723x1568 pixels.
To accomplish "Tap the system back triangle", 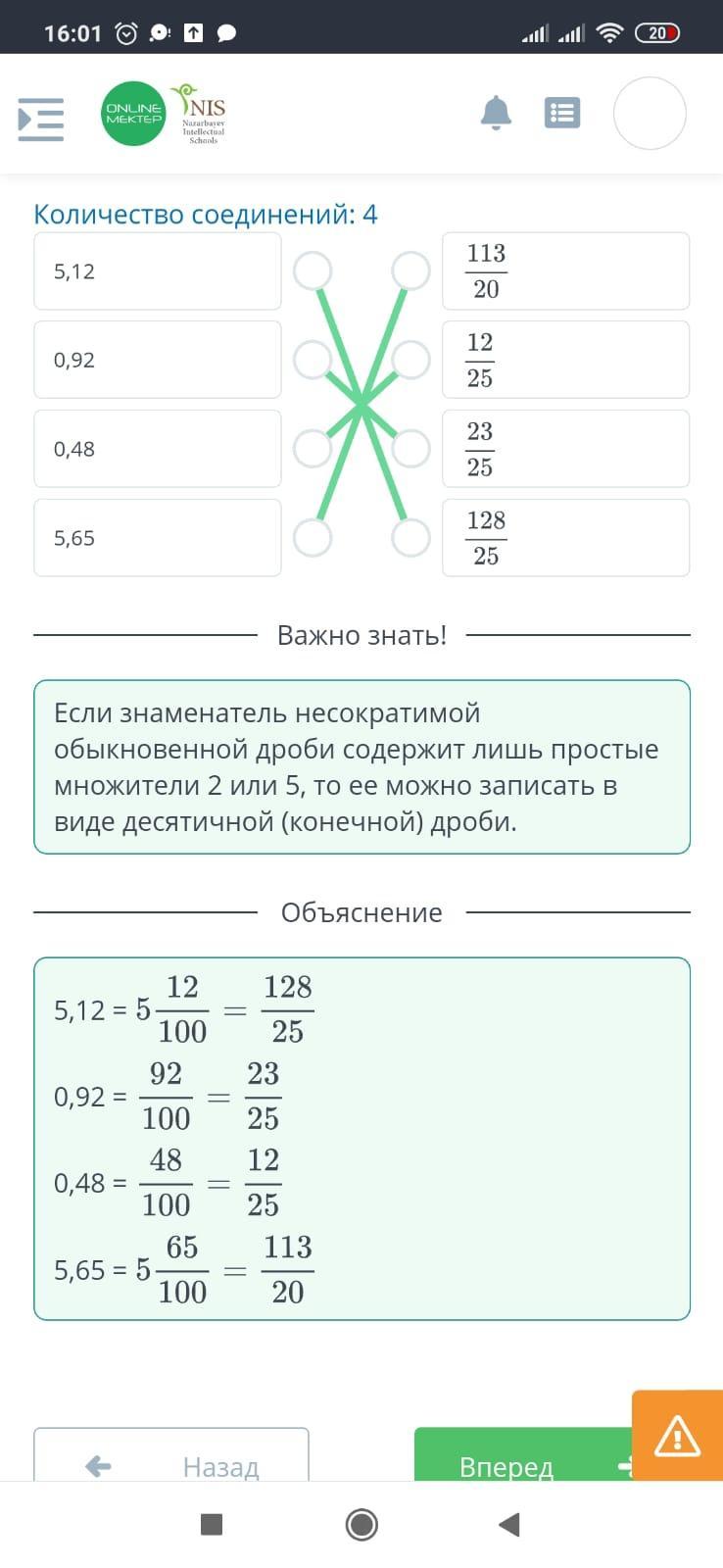I will click(x=508, y=1524).
